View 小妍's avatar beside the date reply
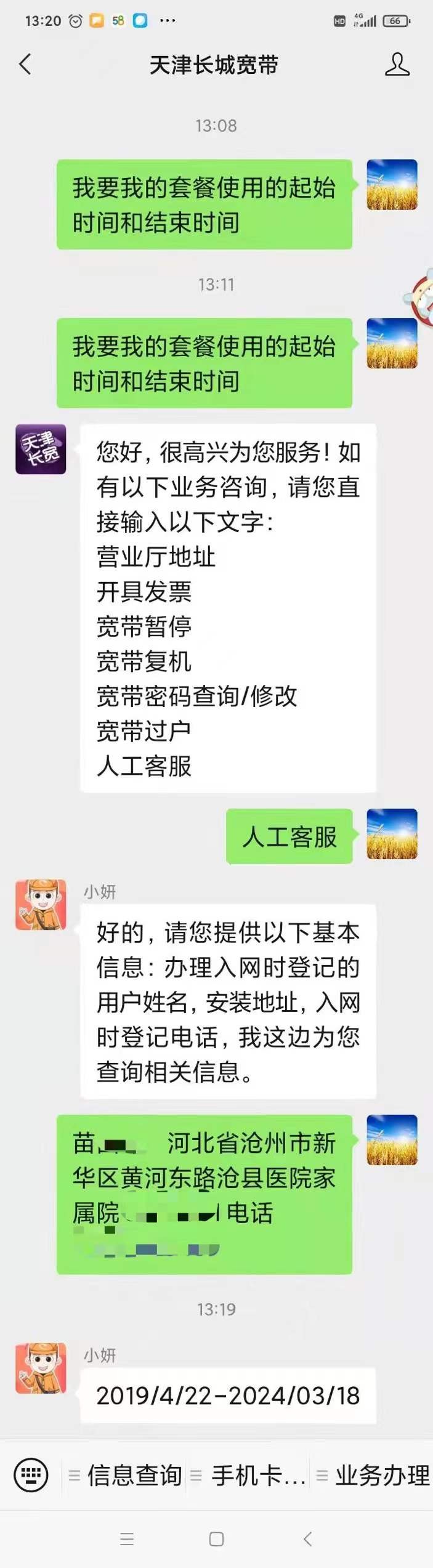 41,1368
